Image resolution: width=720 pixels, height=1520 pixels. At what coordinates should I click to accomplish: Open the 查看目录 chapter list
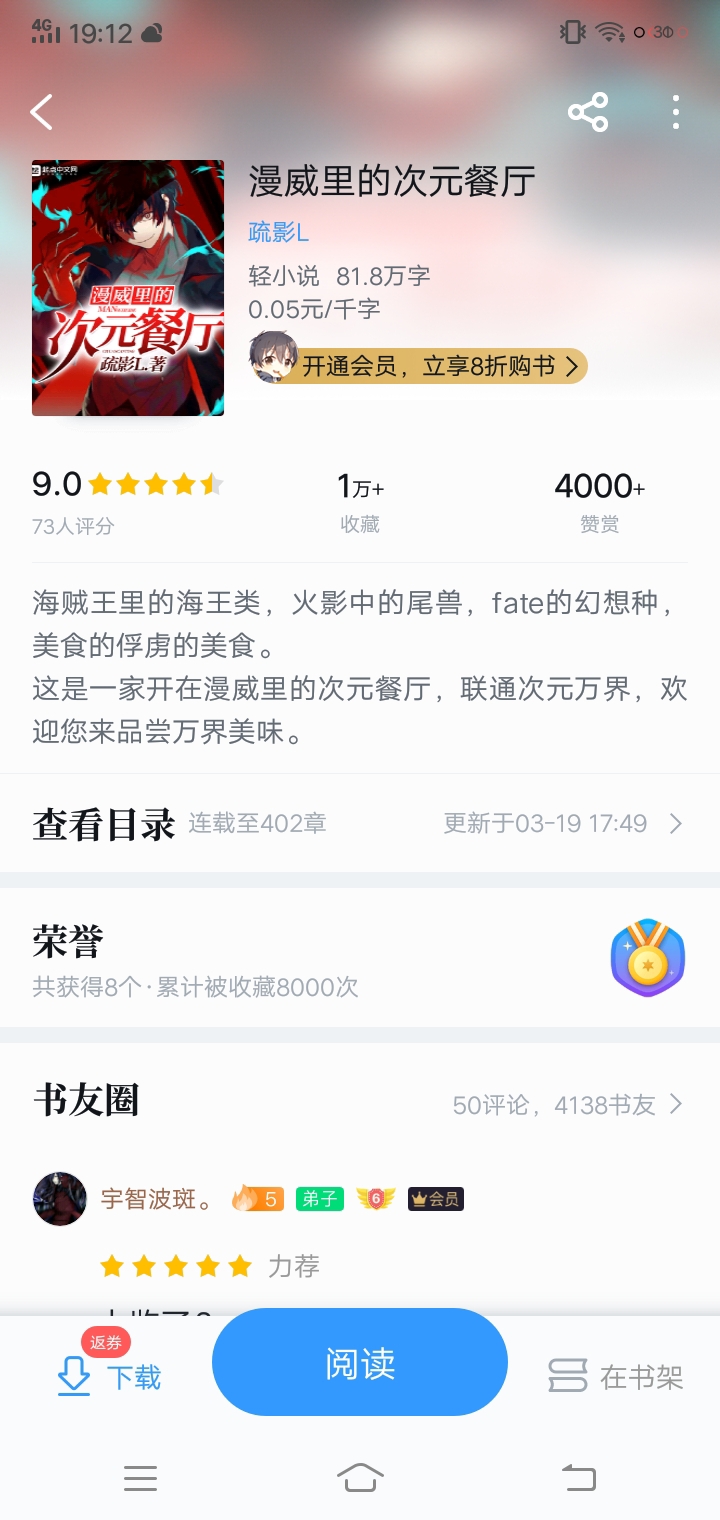360,823
